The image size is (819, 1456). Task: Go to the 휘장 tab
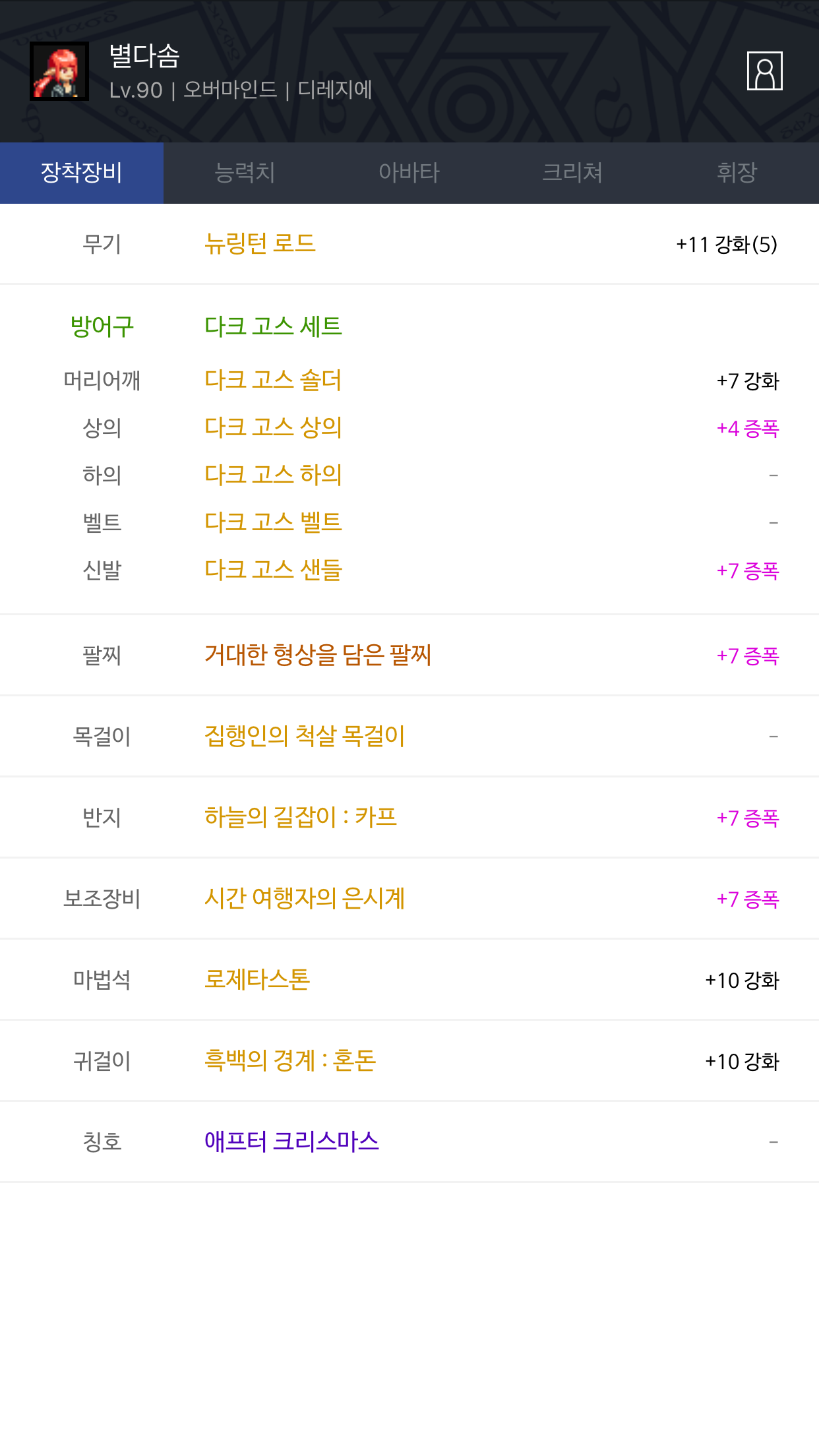[737, 173]
